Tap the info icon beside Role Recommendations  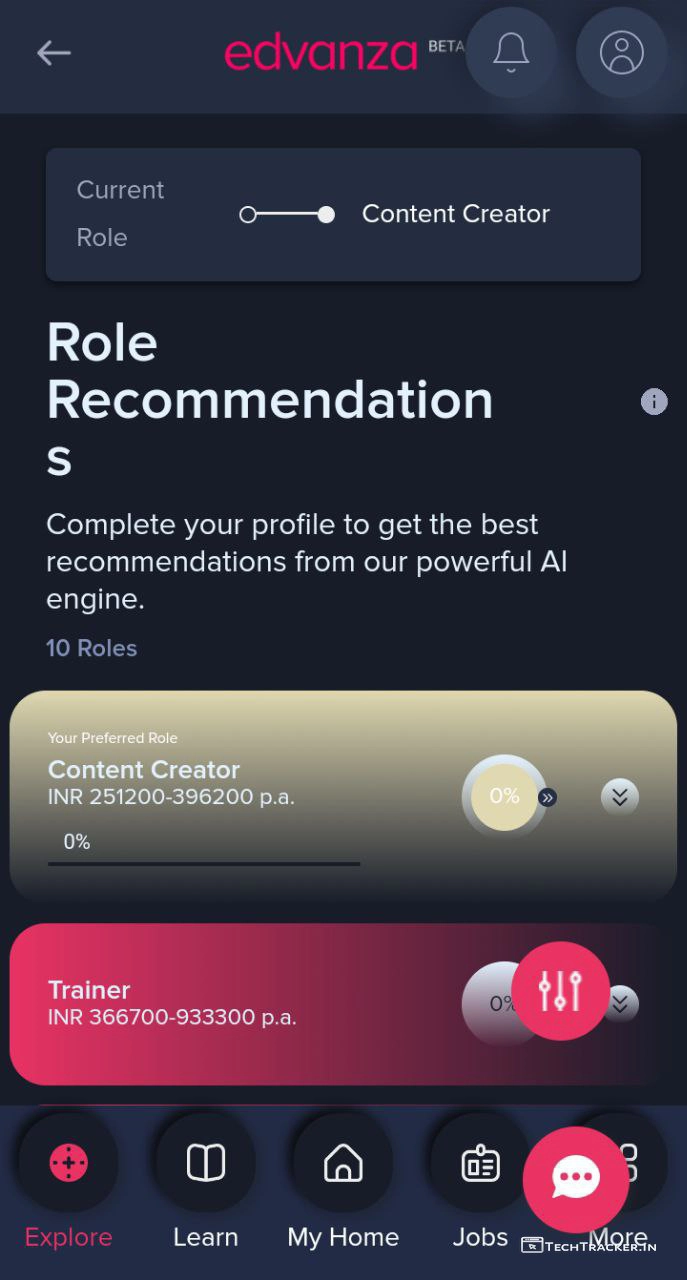[654, 402]
